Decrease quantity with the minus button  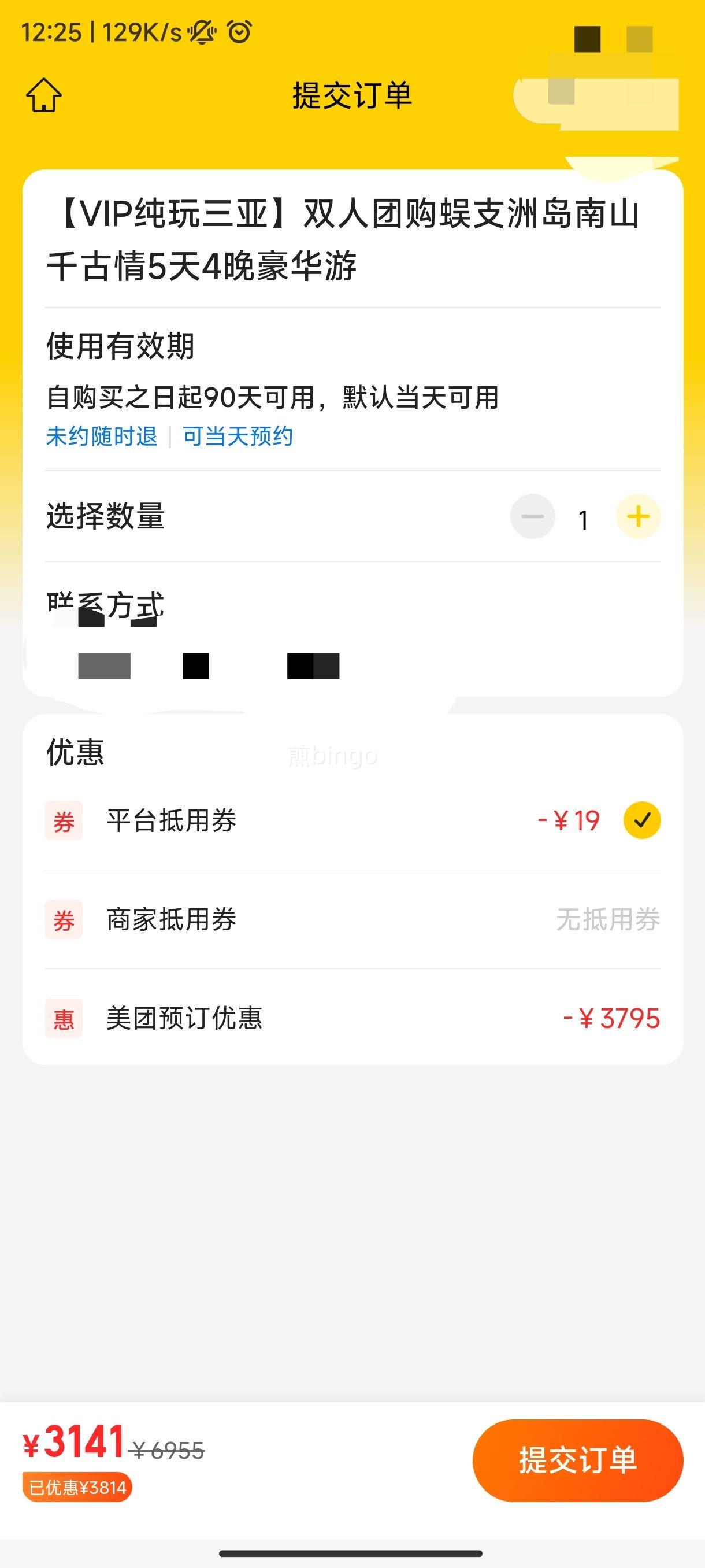click(532, 517)
